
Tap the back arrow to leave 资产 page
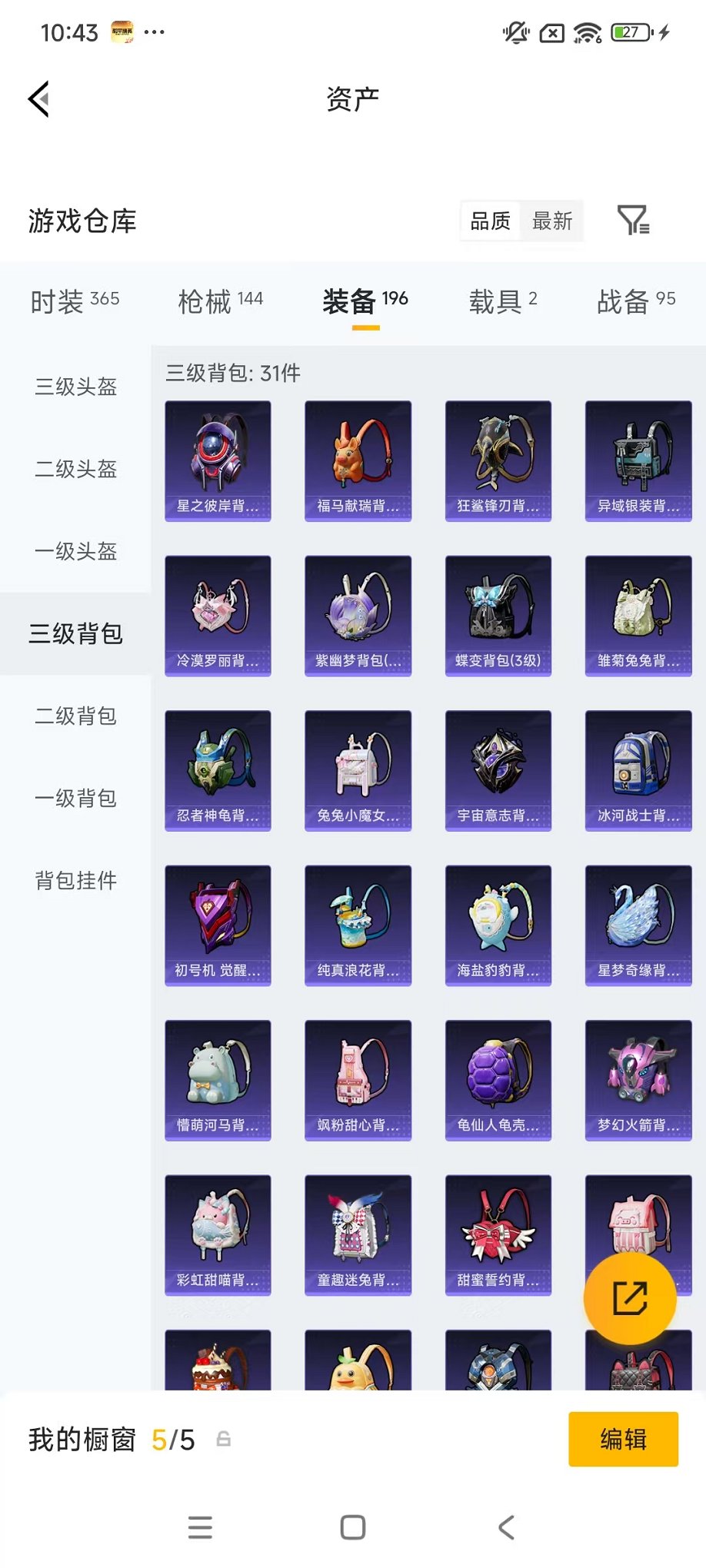click(x=38, y=100)
